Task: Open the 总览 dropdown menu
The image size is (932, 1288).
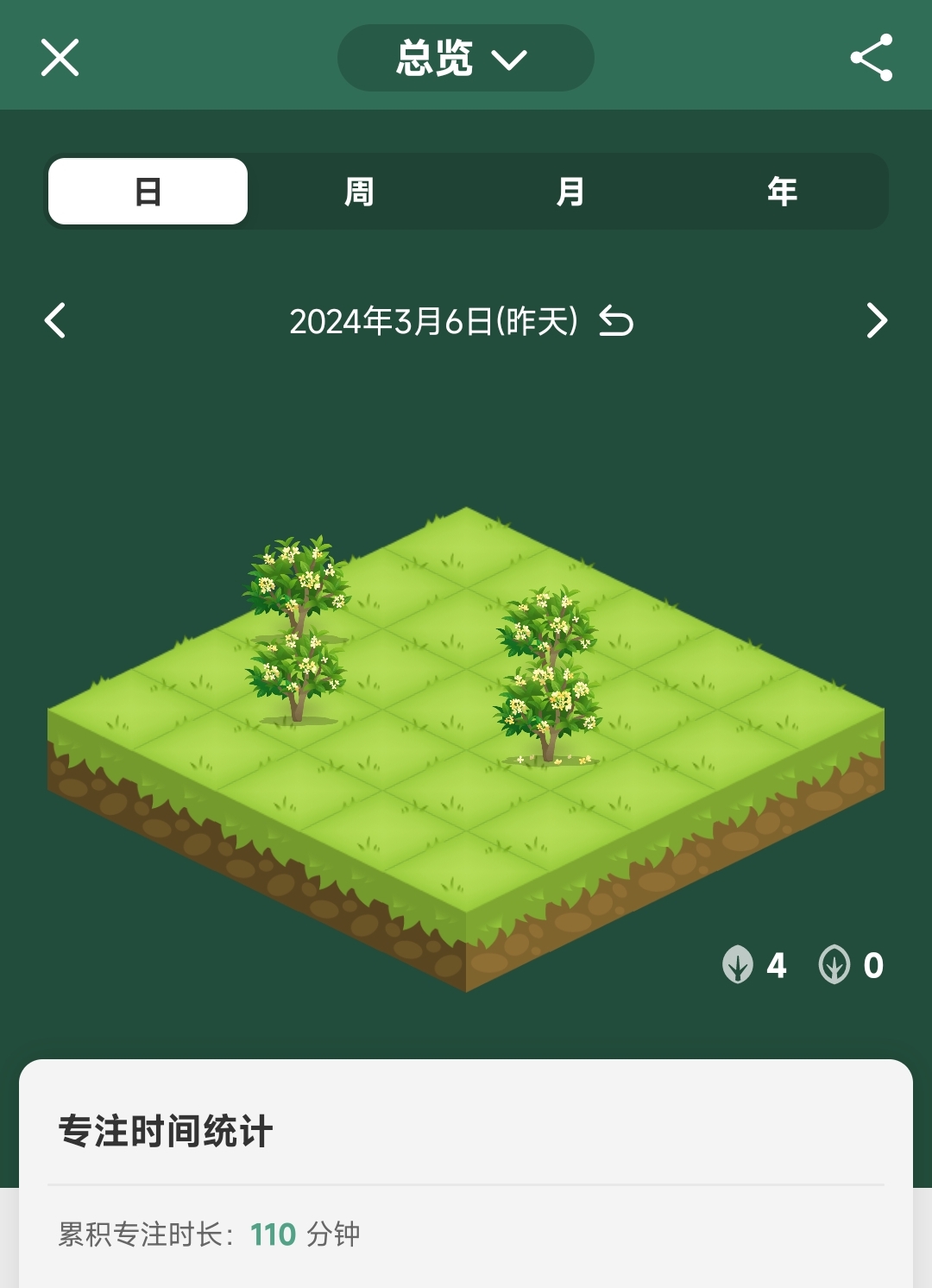Action: (465, 58)
